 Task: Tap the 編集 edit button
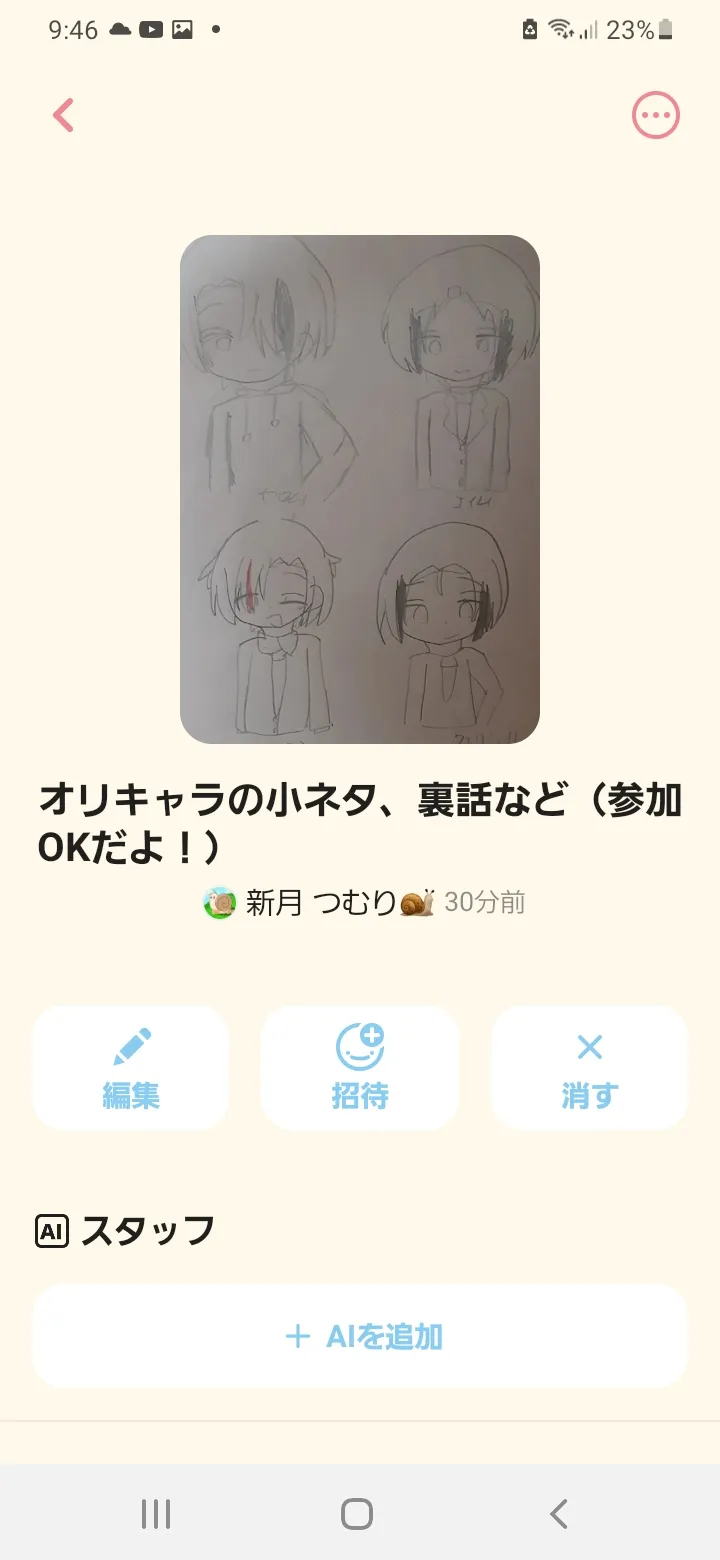point(131,1067)
